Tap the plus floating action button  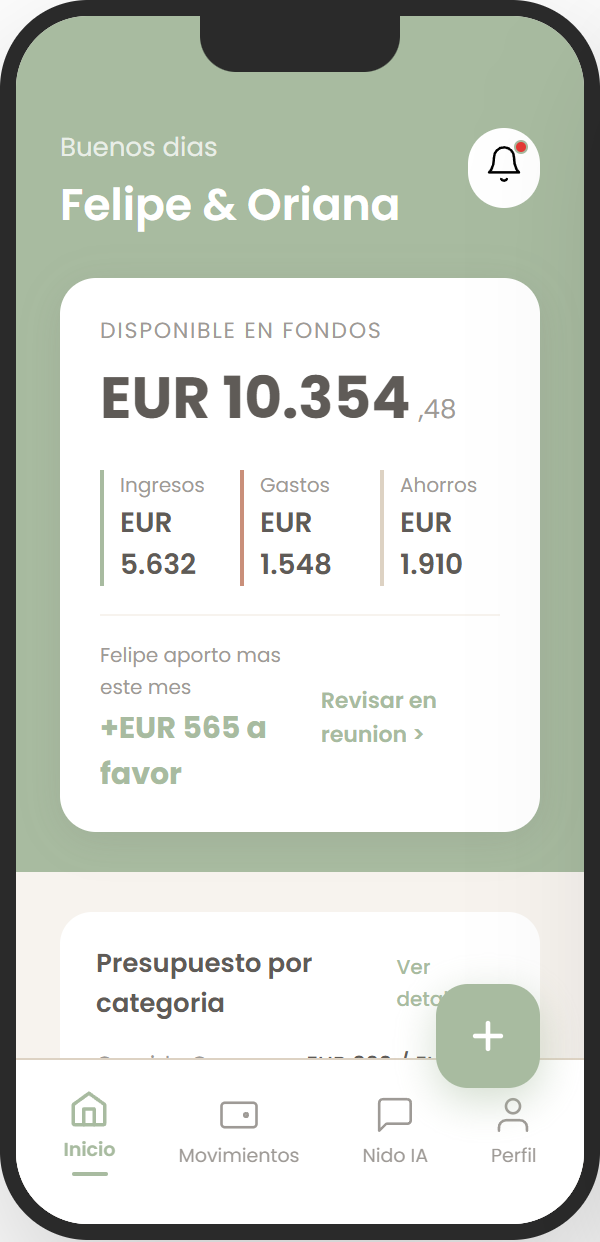pos(488,1036)
